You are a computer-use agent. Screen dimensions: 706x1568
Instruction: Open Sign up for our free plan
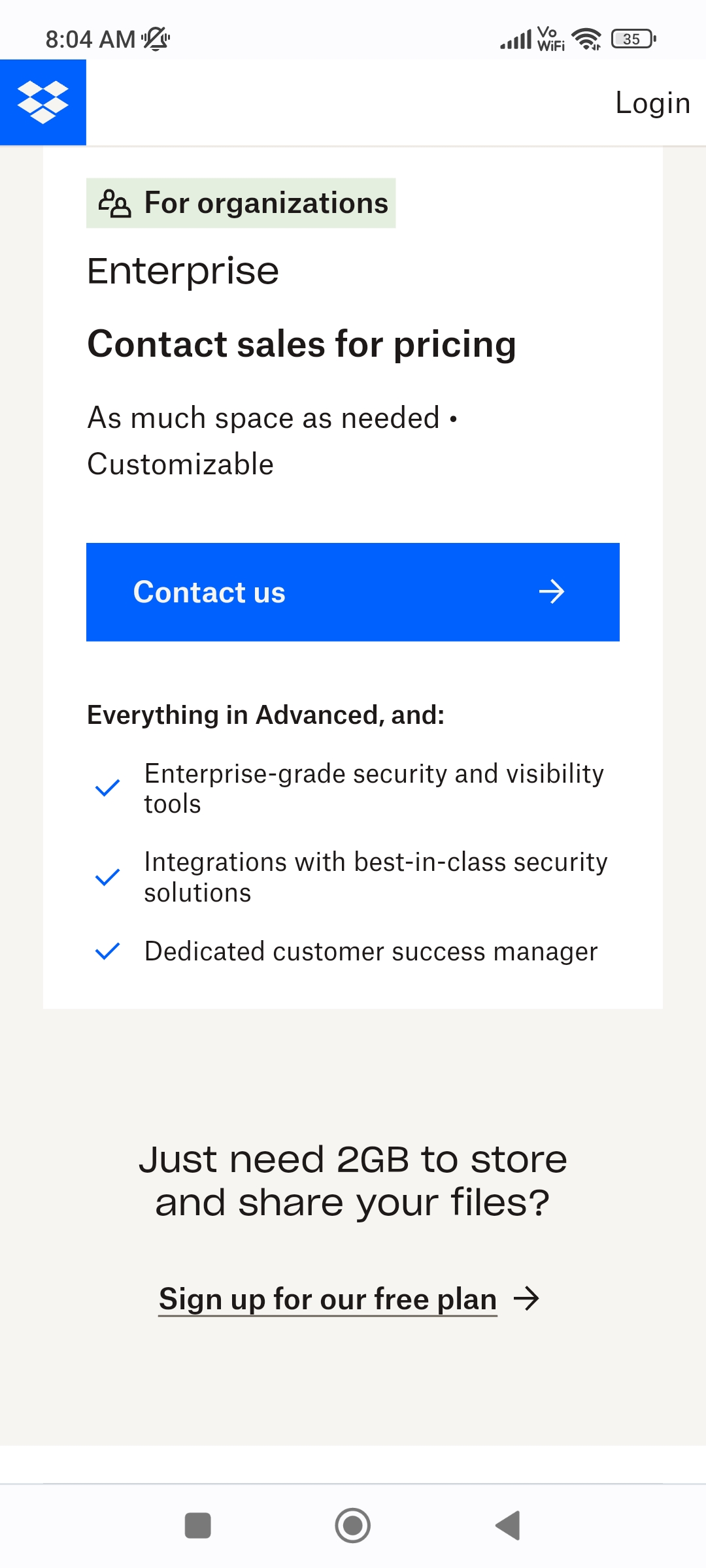349,1299
